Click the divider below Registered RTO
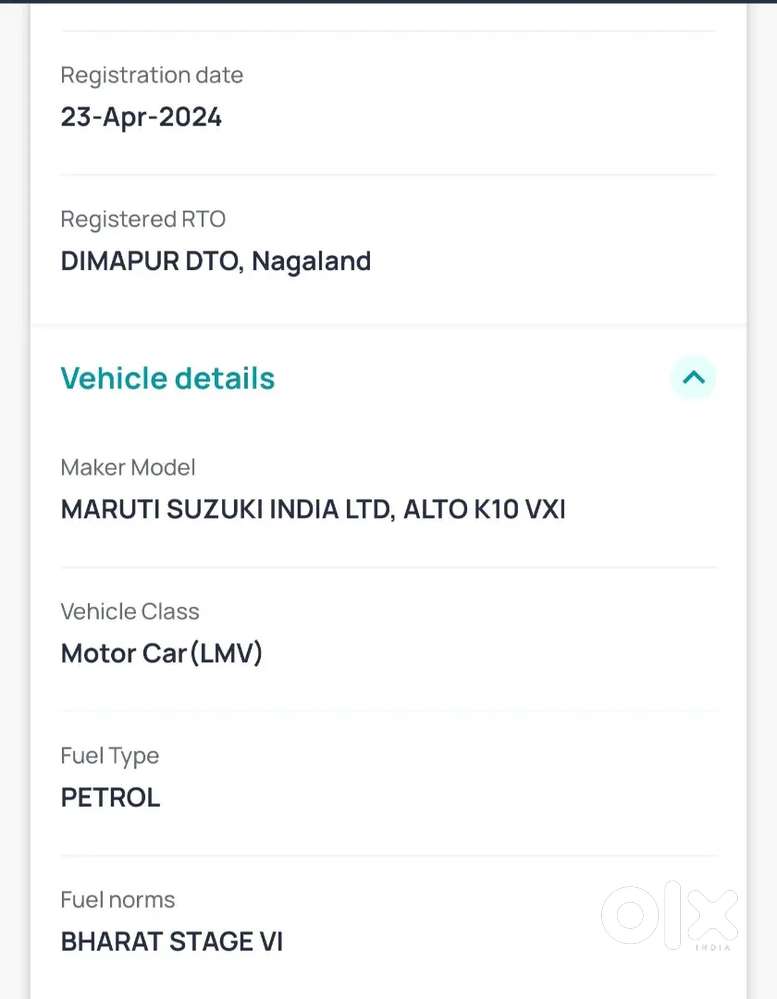Image resolution: width=777 pixels, height=999 pixels. [388, 323]
